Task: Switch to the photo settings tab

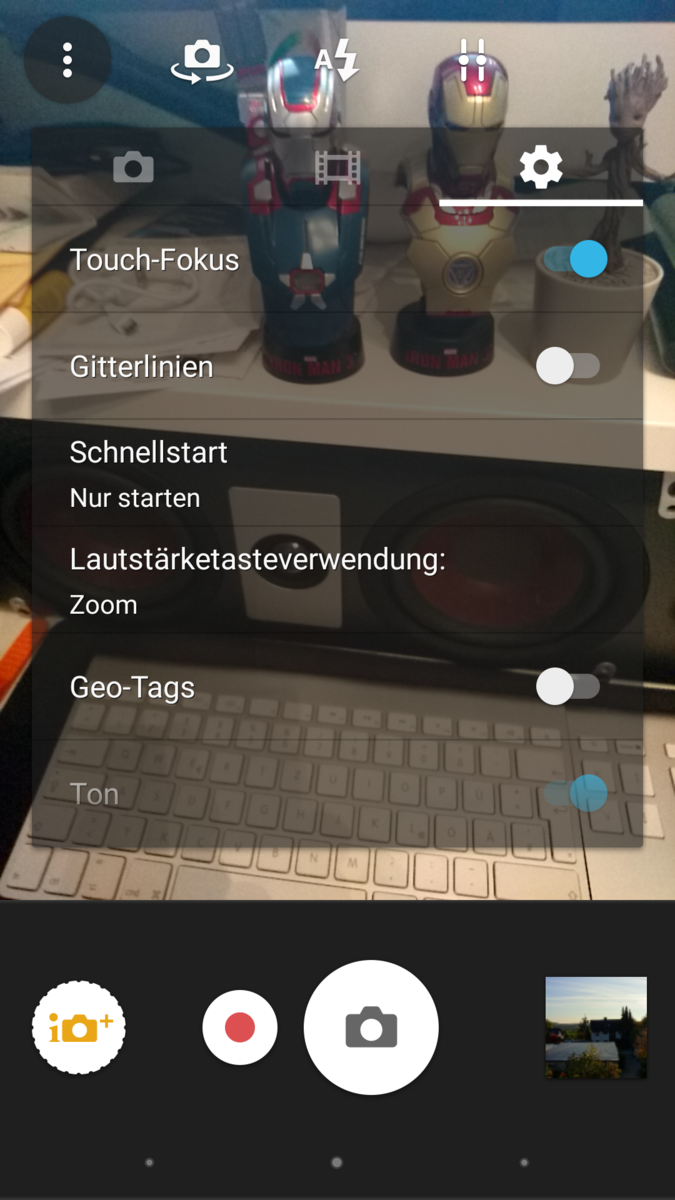Action: coord(133,167)
